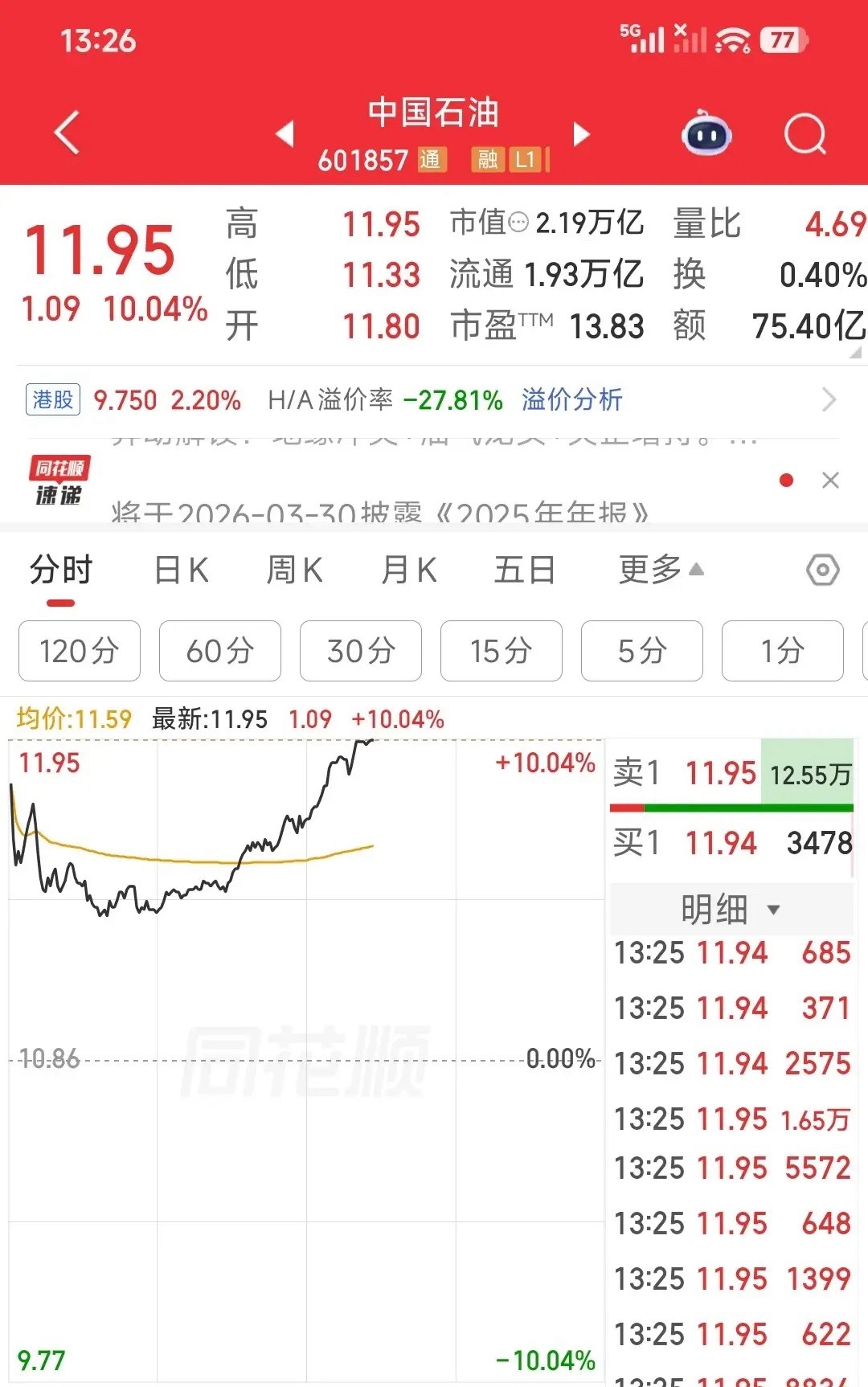Image resolution: width=868 pixels, height=1387 pixels.
Task: Open the AI robot assistant
Action: [x=706, y=134]
